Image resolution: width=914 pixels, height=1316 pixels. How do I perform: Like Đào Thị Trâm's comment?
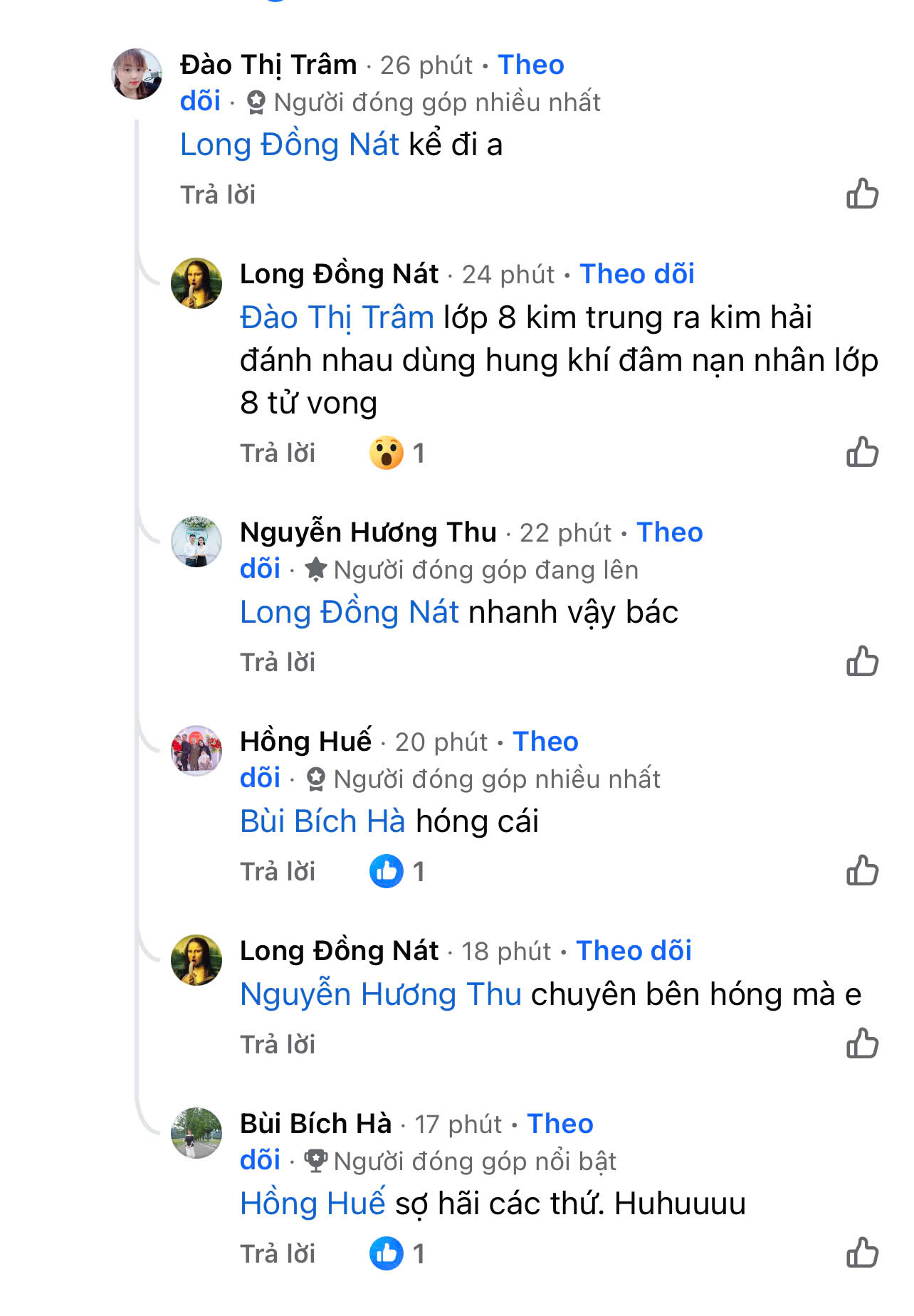coord(862,194)
